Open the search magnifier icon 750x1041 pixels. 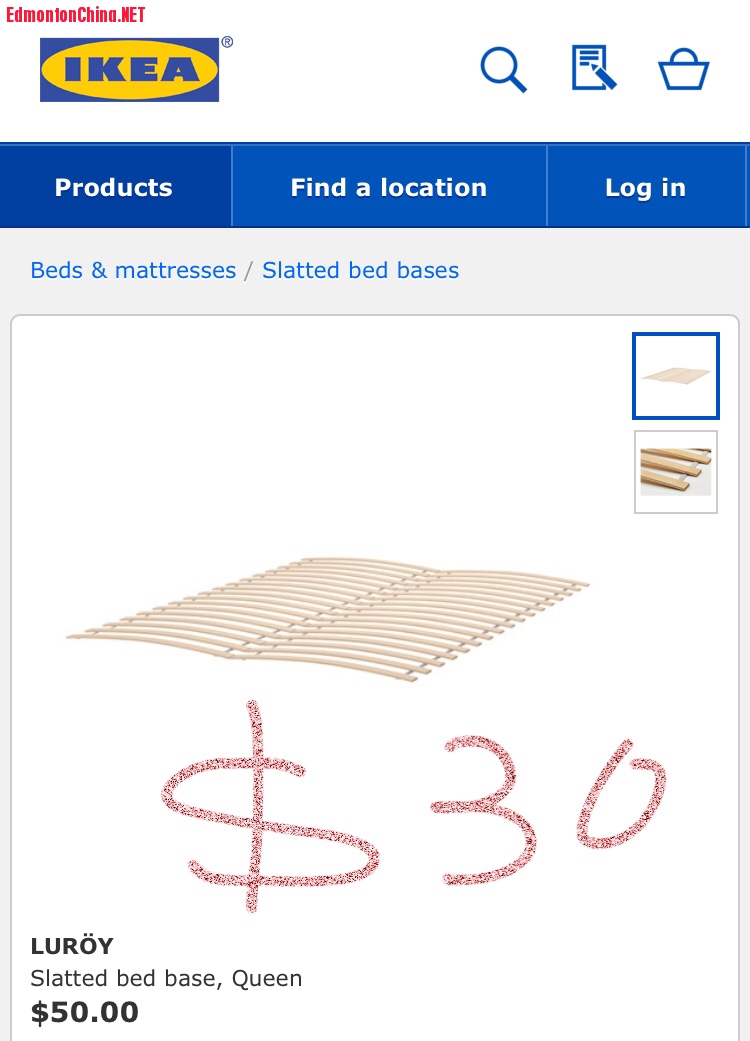click(503, 70)
